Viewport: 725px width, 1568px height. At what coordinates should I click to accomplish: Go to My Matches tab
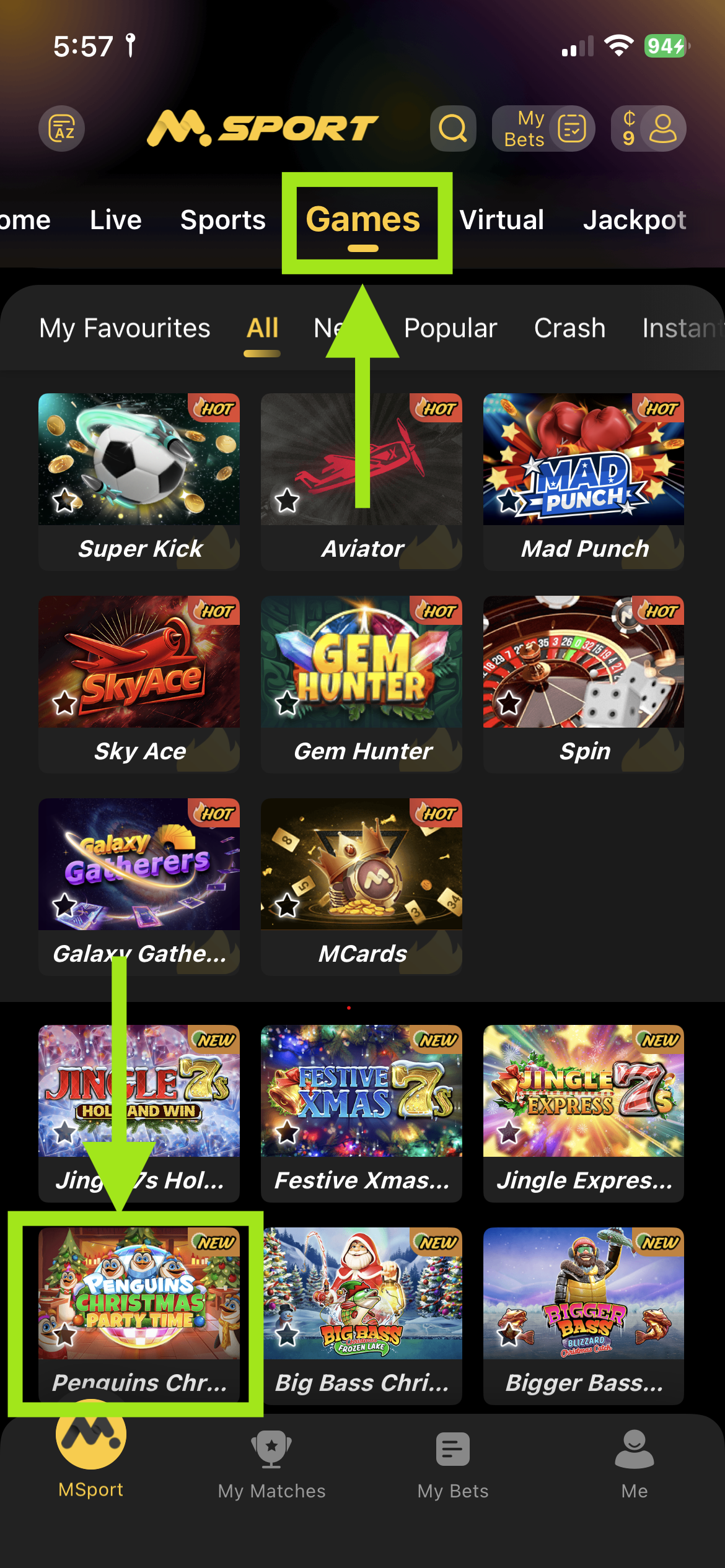click(271, 1464)
